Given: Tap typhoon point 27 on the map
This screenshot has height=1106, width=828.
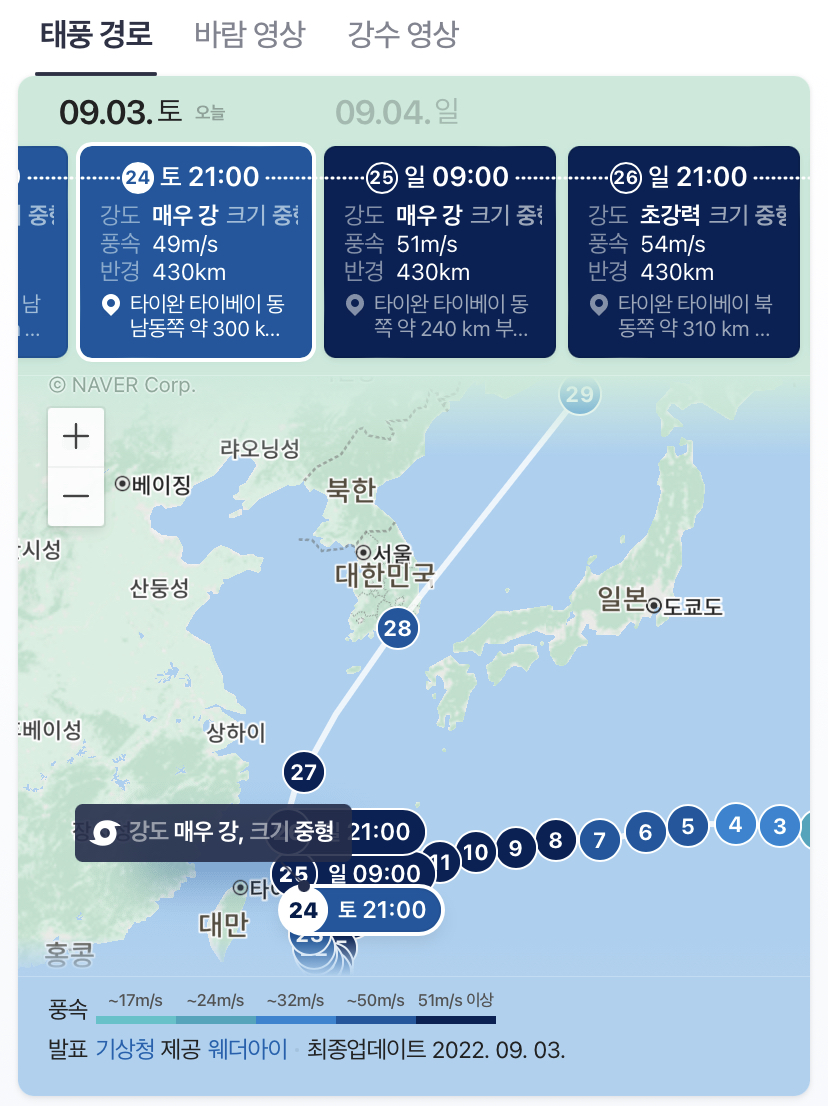Looking at the screenshot, I should point(303,772).
